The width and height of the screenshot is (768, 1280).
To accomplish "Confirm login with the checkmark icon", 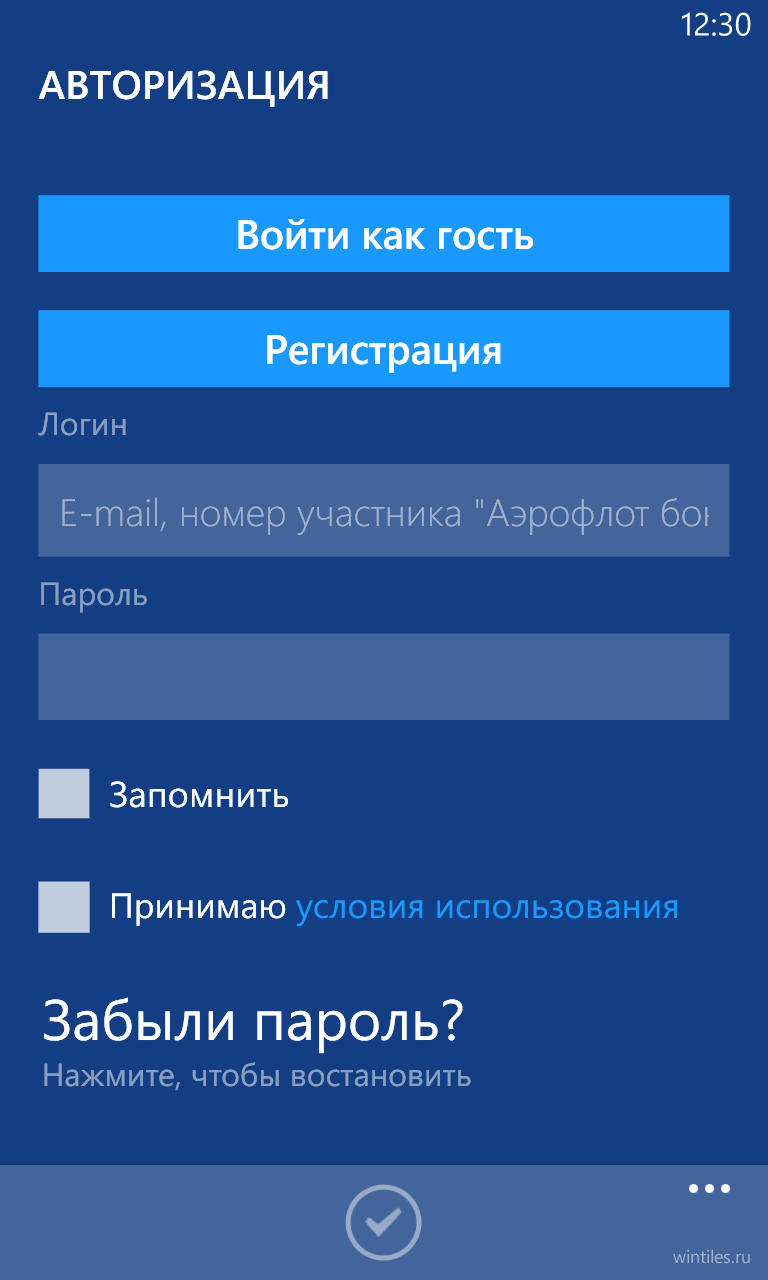I will click(x=384, y=1223).
